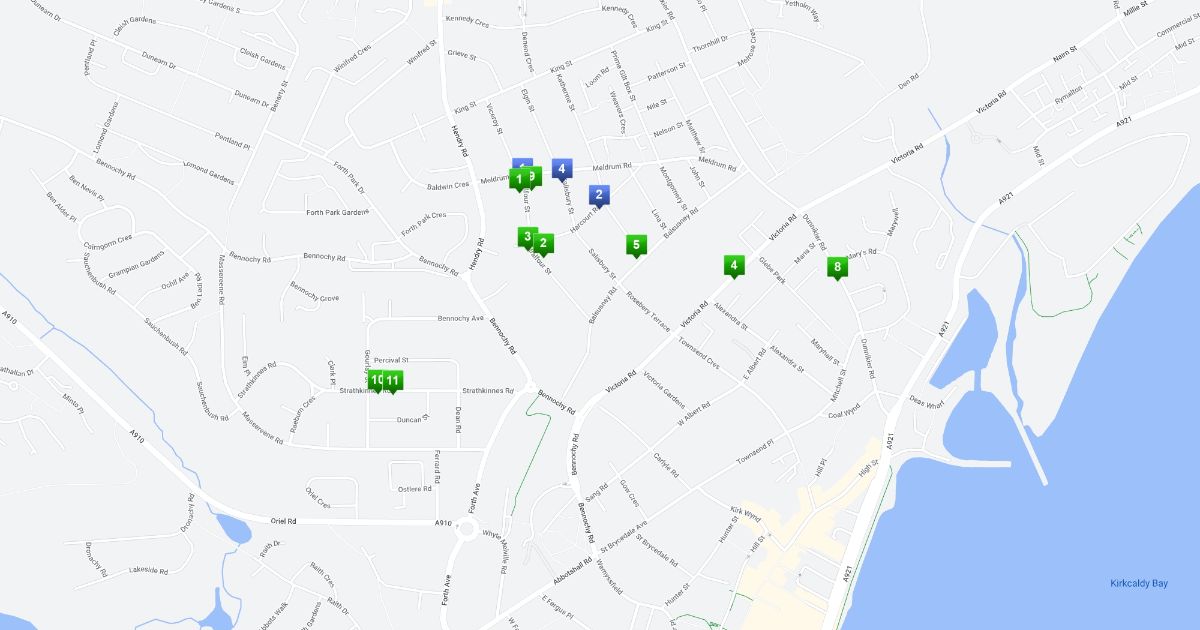The height and width of the screenshot is (630, 1200).
Task: Select green marker 4 on Victoria Rd
Action: click(734, 266)
